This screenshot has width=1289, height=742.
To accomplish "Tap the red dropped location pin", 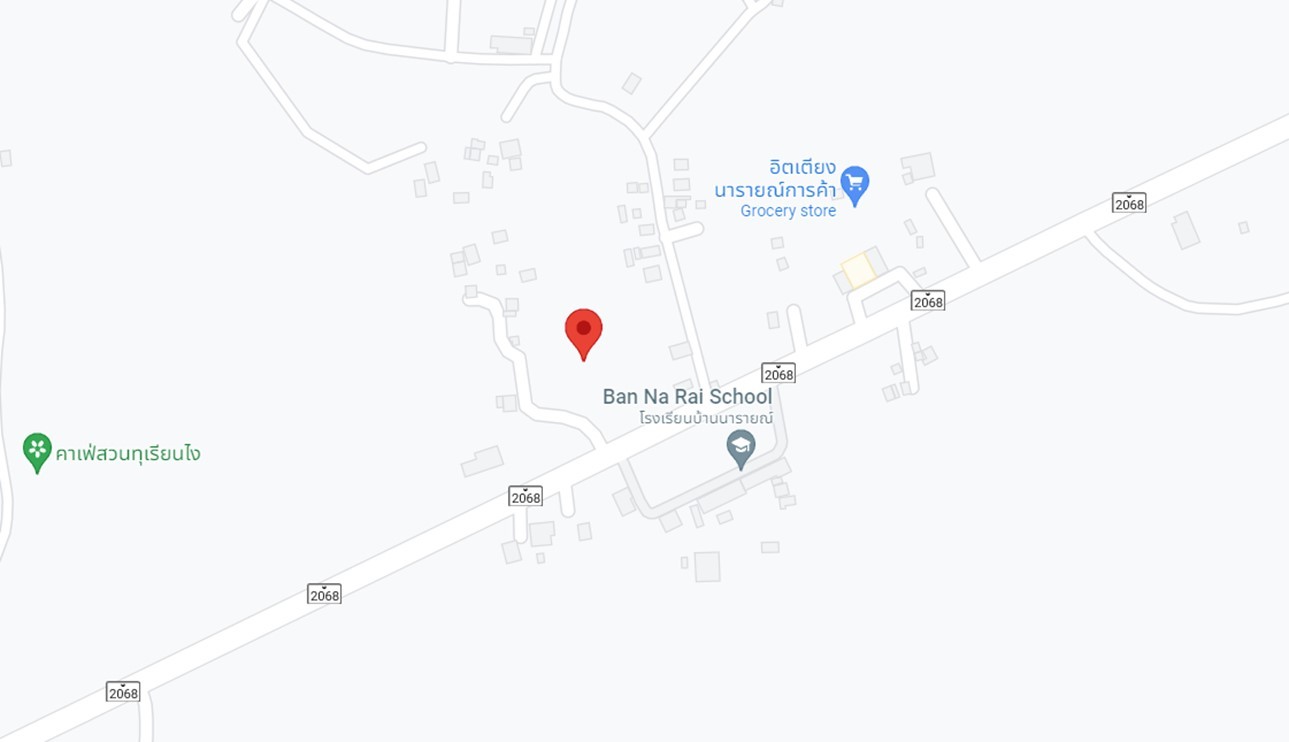I will tap(583, 331).
